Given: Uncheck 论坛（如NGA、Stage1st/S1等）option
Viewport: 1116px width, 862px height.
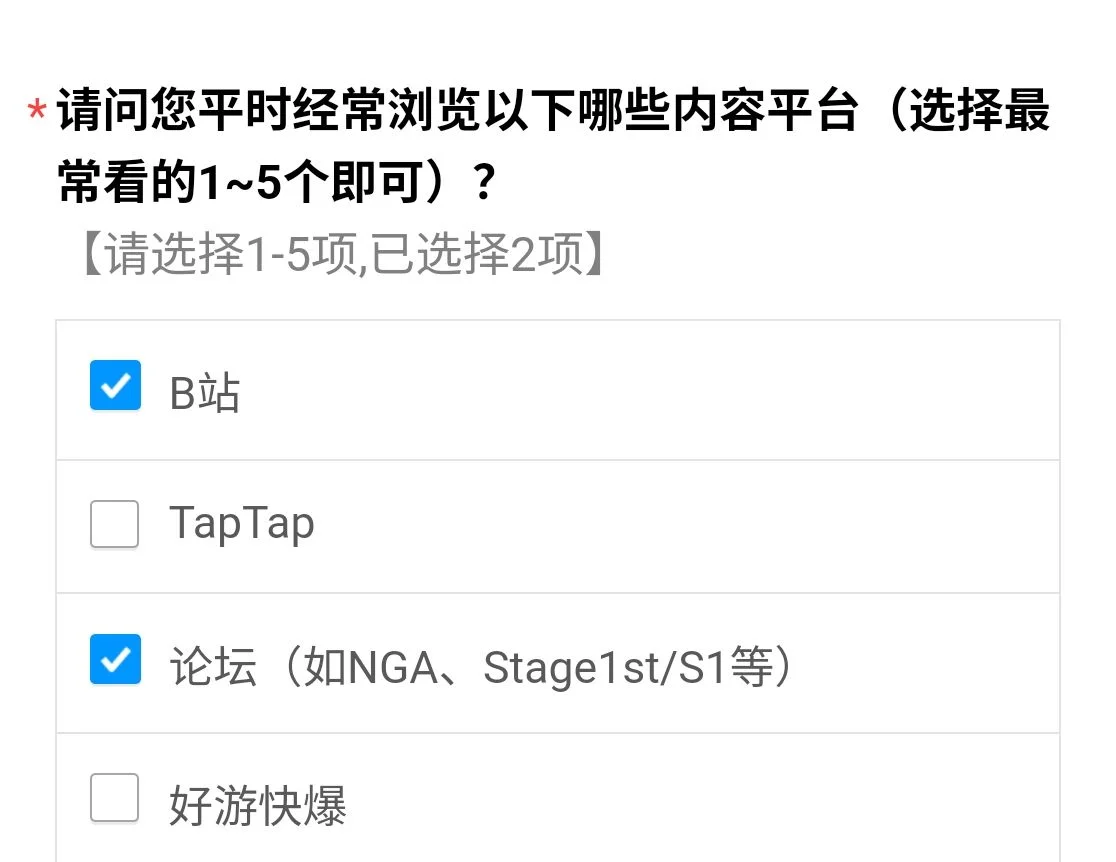Looking at the screenshot, I should point(115,660).
